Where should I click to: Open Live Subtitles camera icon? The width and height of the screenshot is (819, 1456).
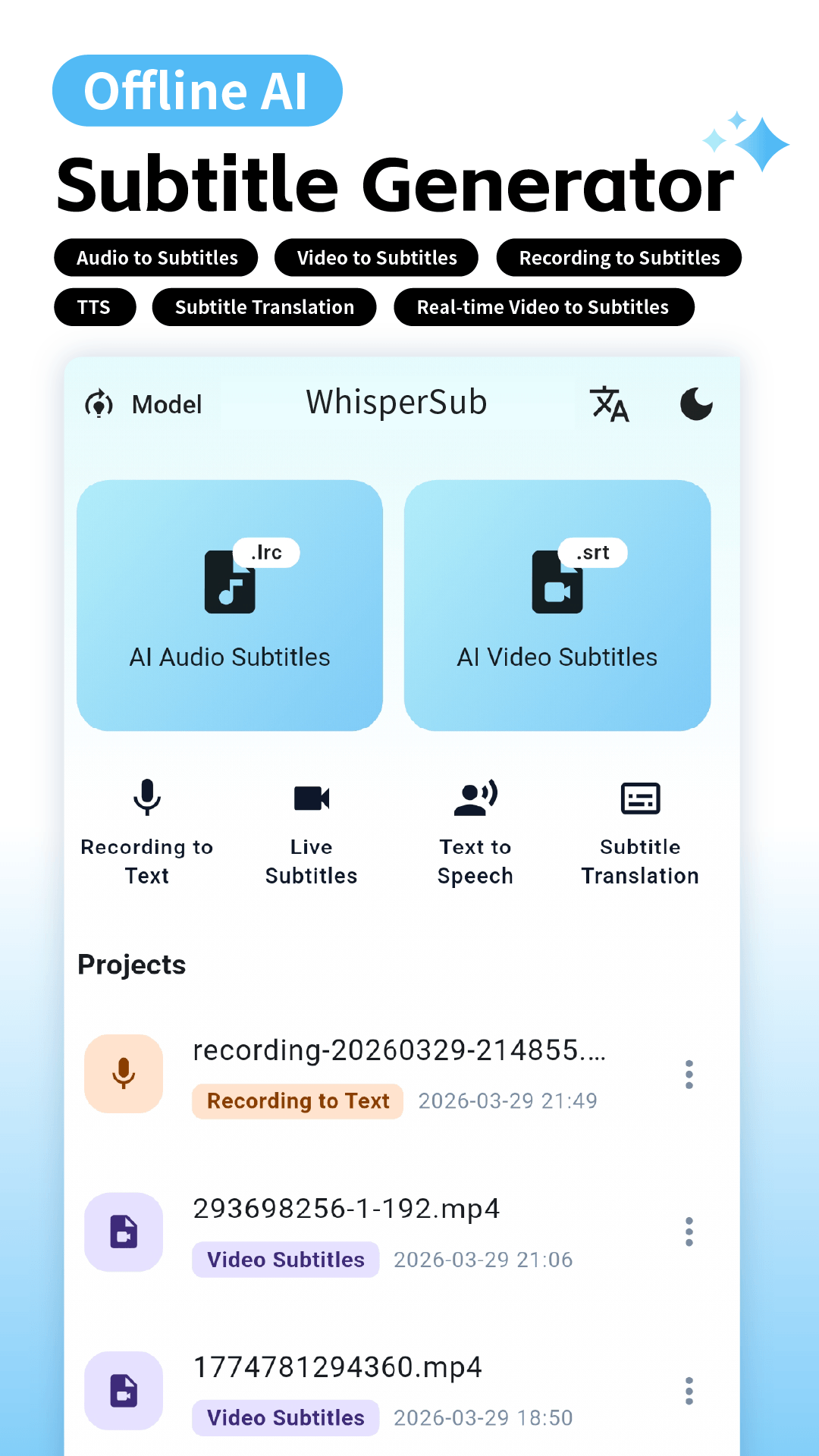point(310,798)
